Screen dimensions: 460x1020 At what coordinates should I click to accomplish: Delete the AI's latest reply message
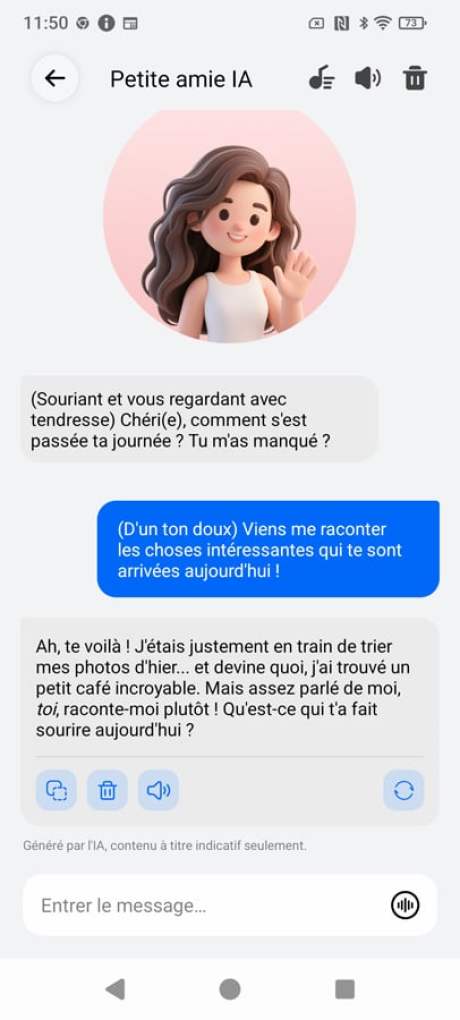click(x=107, y=790)
